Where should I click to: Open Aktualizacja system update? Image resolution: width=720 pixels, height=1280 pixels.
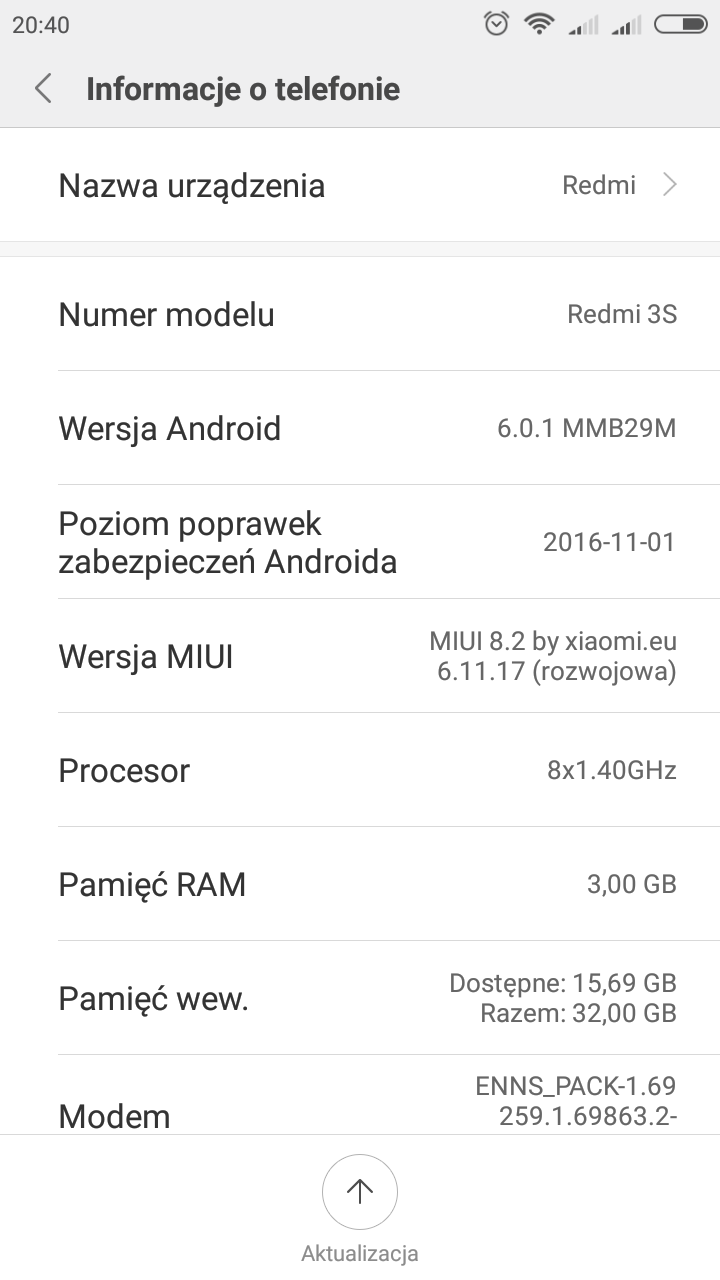point(359,1192)
